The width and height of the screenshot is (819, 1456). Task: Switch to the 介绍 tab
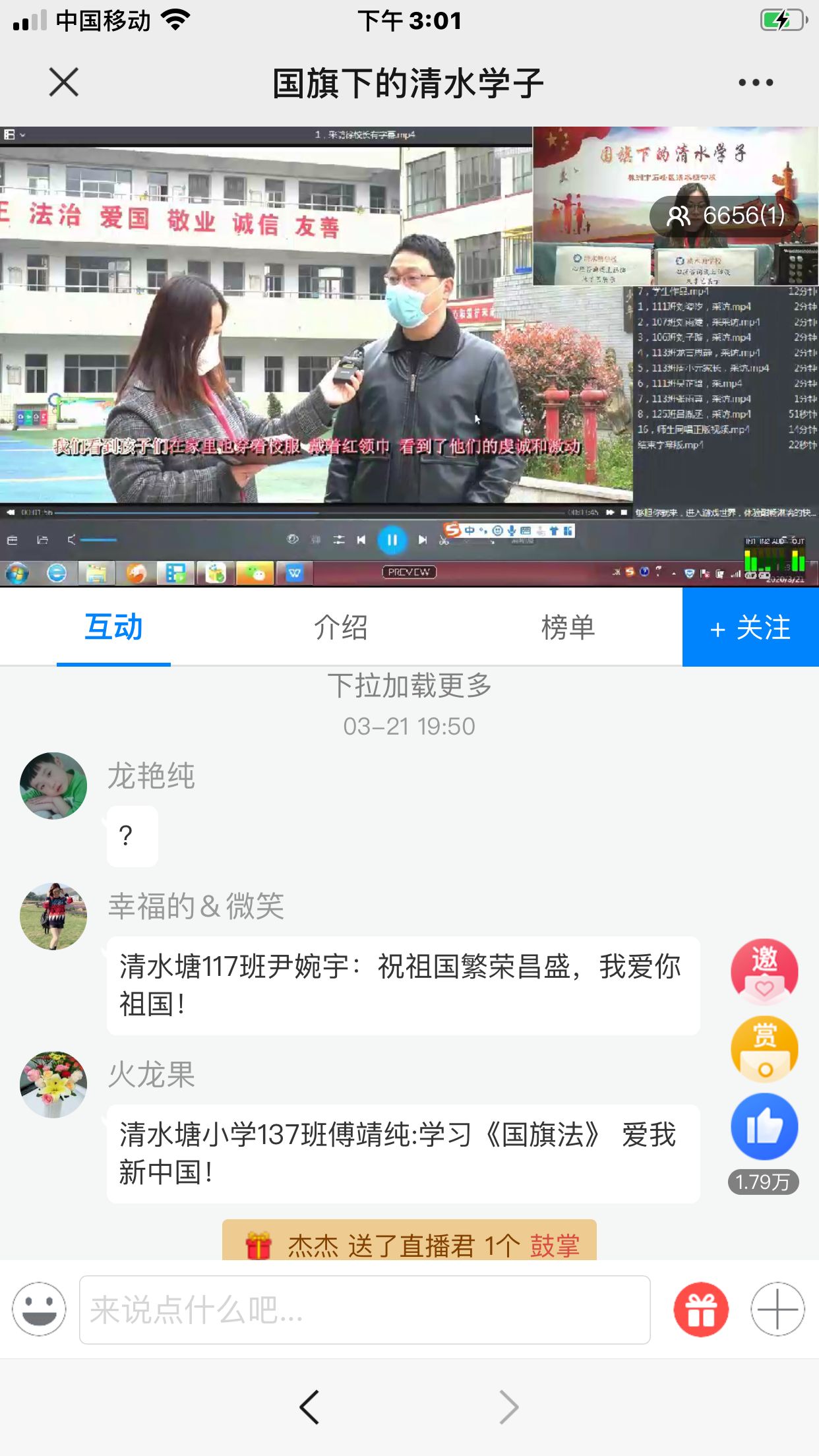pyautogui.click(x=340, y=626)
